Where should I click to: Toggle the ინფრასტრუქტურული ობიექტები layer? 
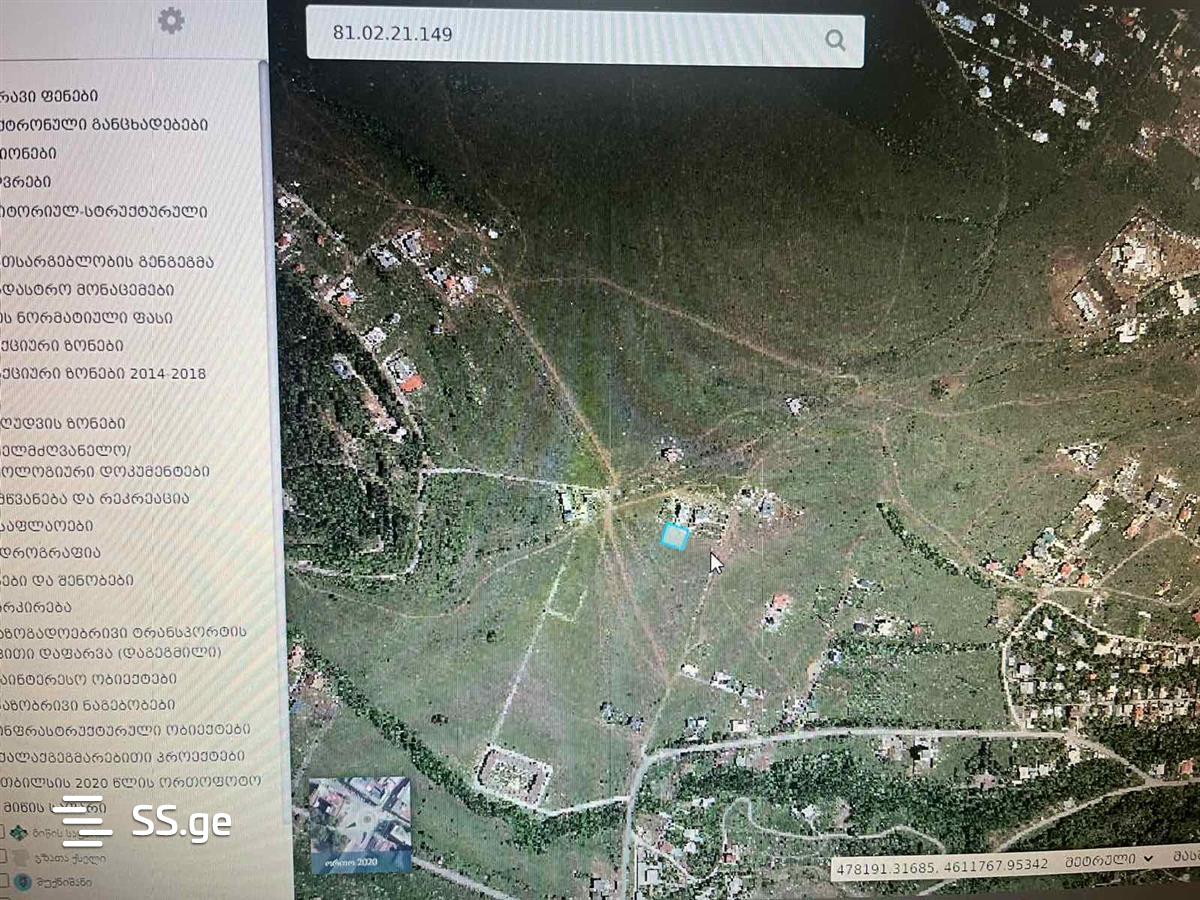[x=125, y=730]
